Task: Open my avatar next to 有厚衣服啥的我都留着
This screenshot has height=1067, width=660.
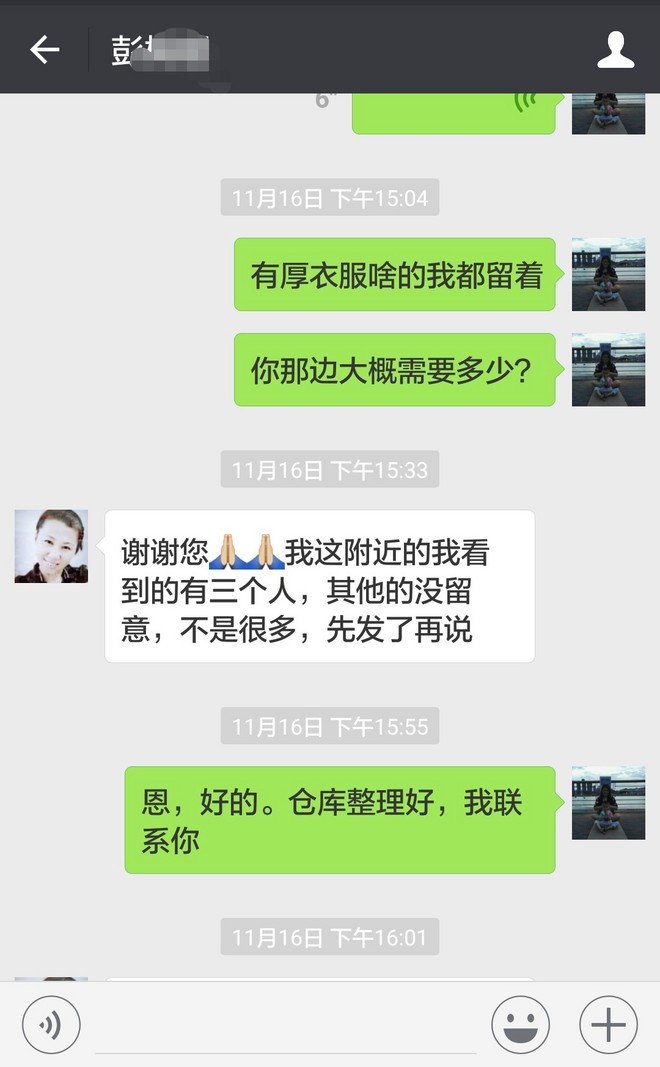Action: coord(608,274)
